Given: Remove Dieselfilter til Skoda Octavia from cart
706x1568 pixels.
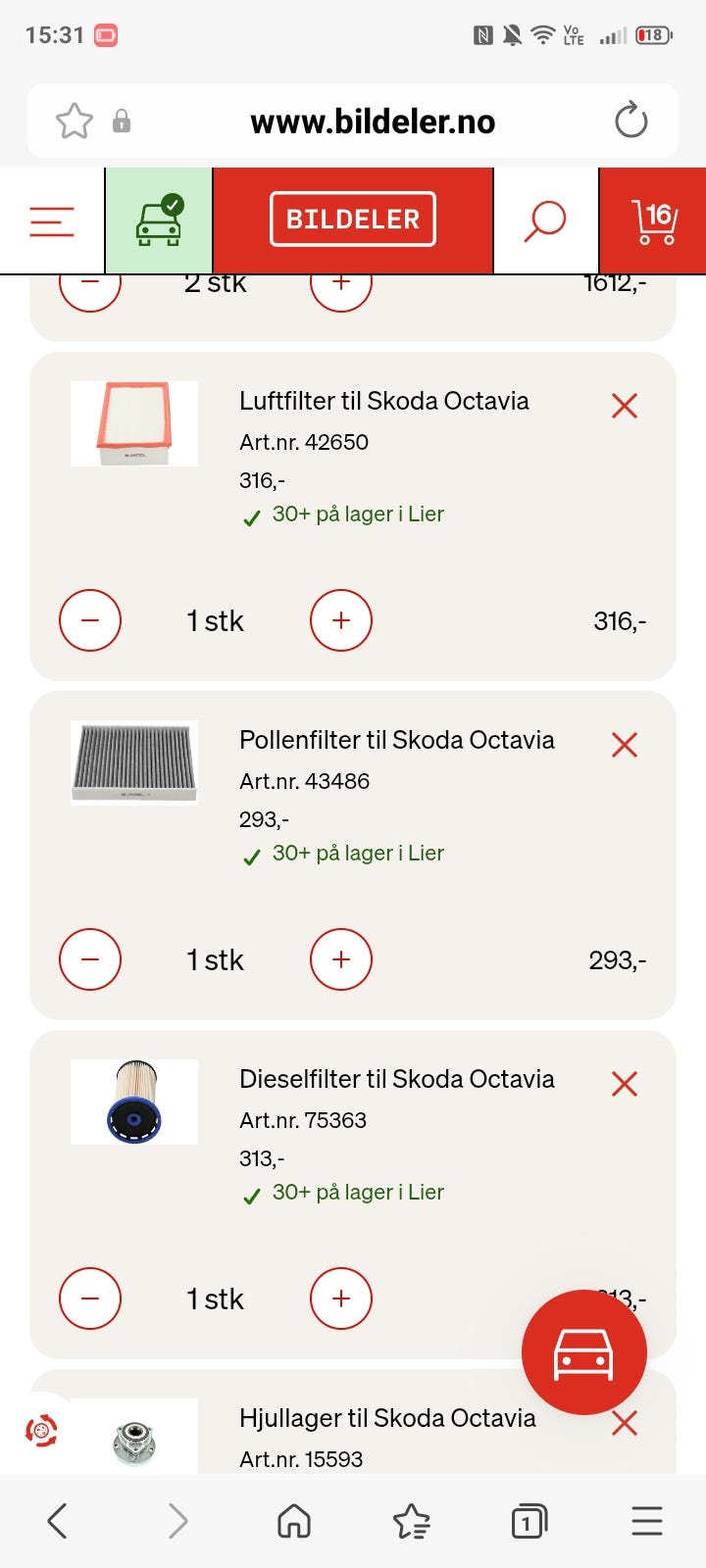Looking at the screenshot, I should pos(625,1084).
